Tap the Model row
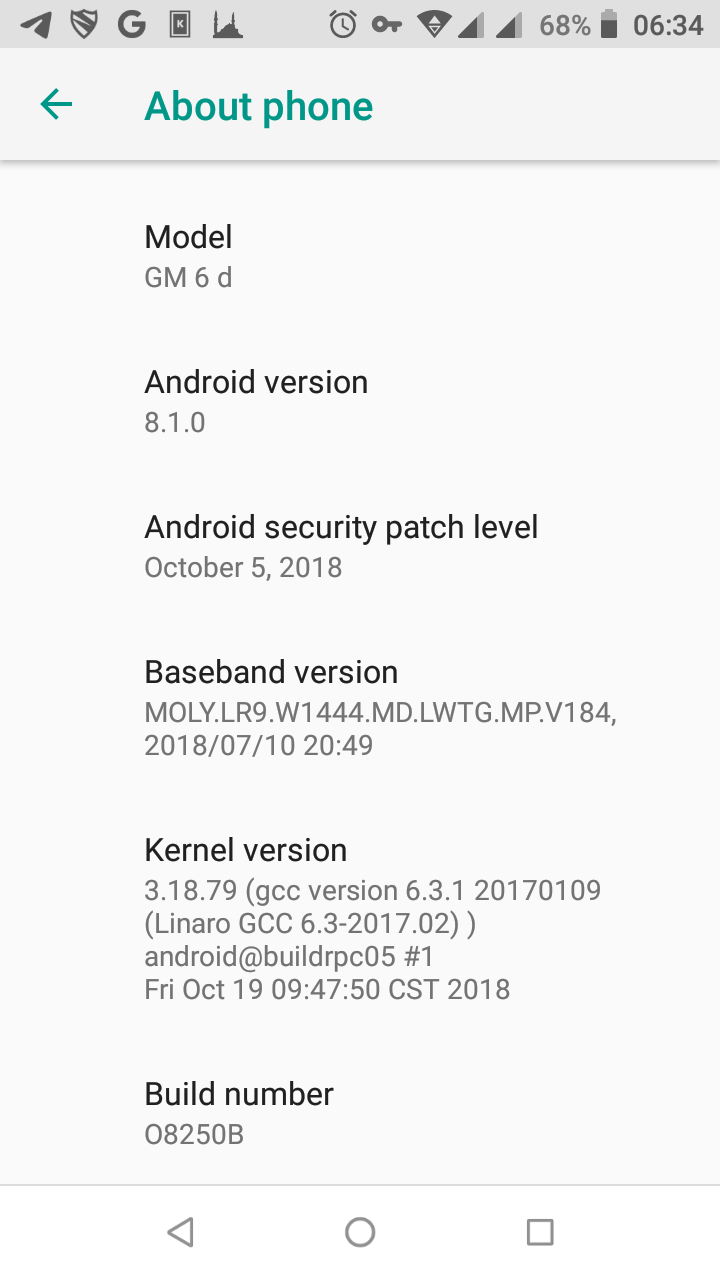This screenshot has width=720, height=1280. click(x=360, y=256)
